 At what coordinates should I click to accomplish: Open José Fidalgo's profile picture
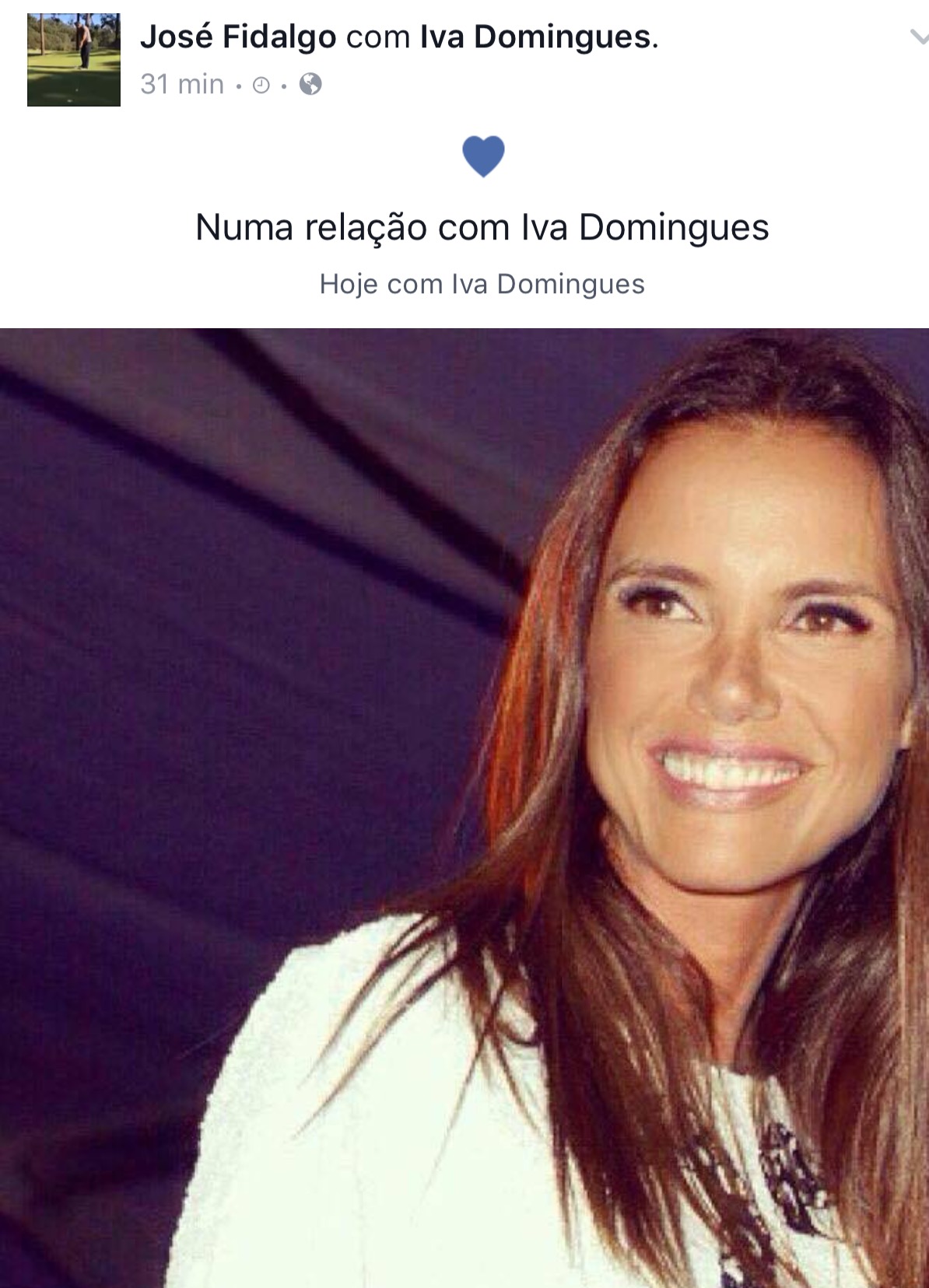[74, 60]
